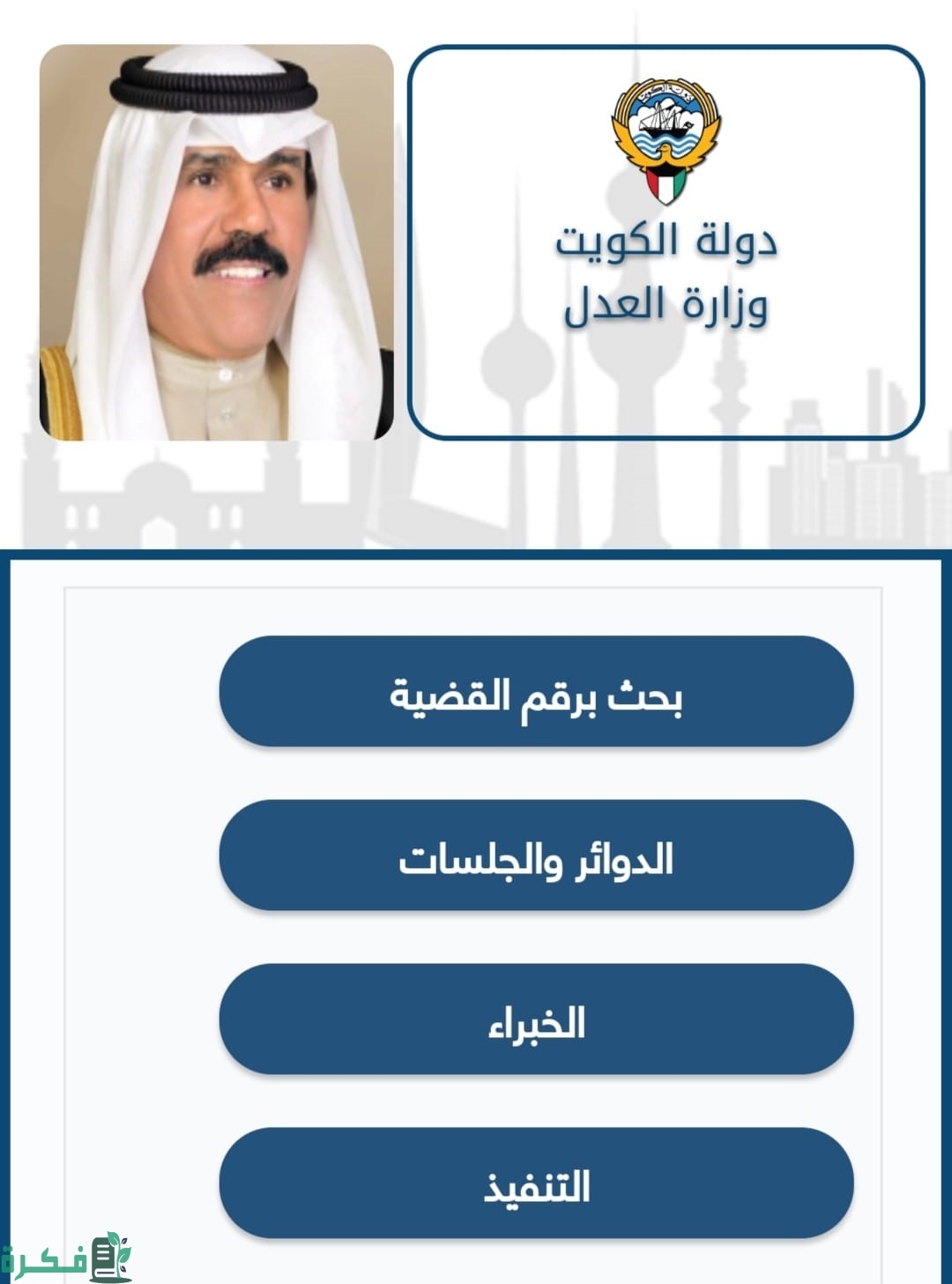Image resolution: width=952 pixels, height=1284 pixels.
Task: Go to the الخبراء section
Action: pos(536,1020)
